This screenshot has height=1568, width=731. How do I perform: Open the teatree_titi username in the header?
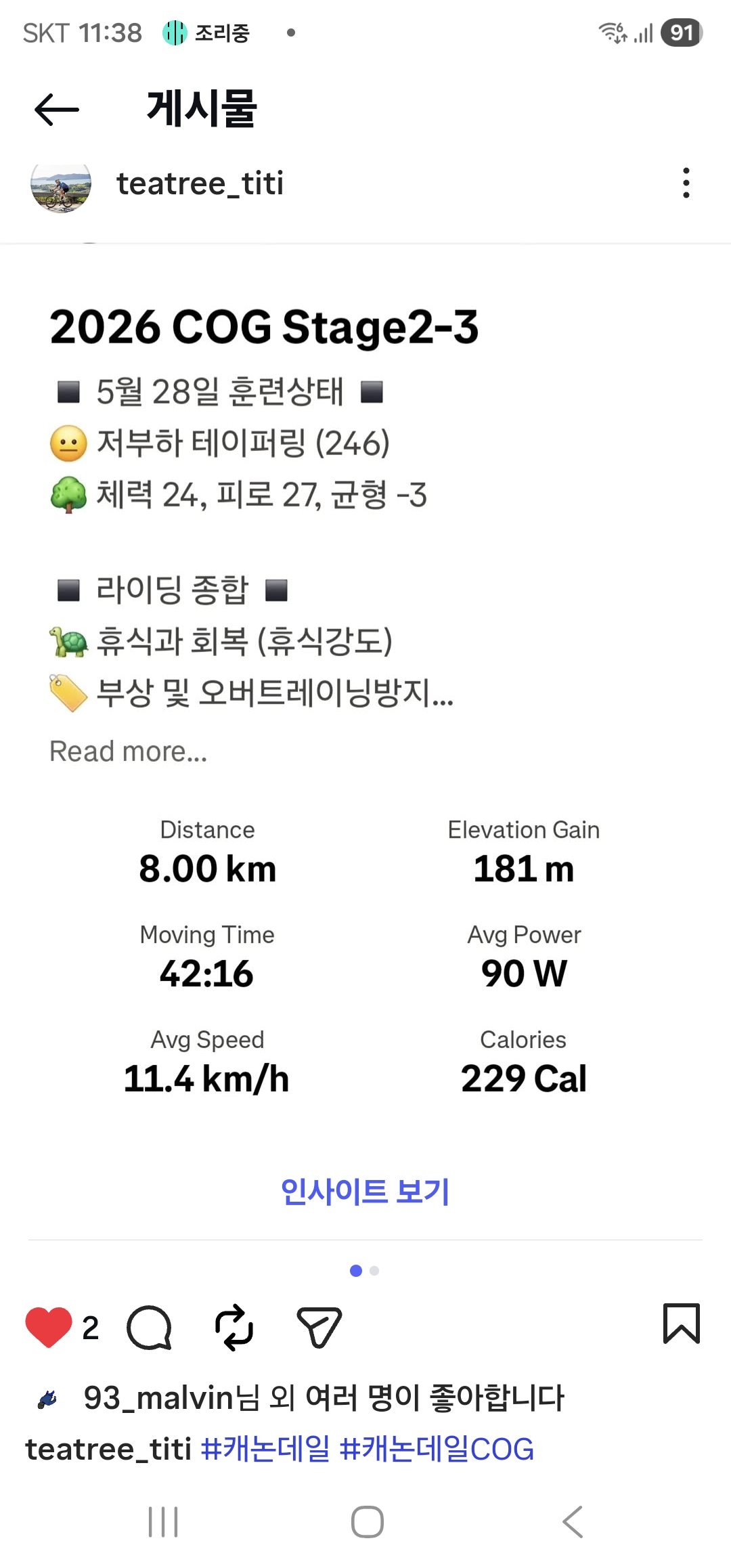200,183
